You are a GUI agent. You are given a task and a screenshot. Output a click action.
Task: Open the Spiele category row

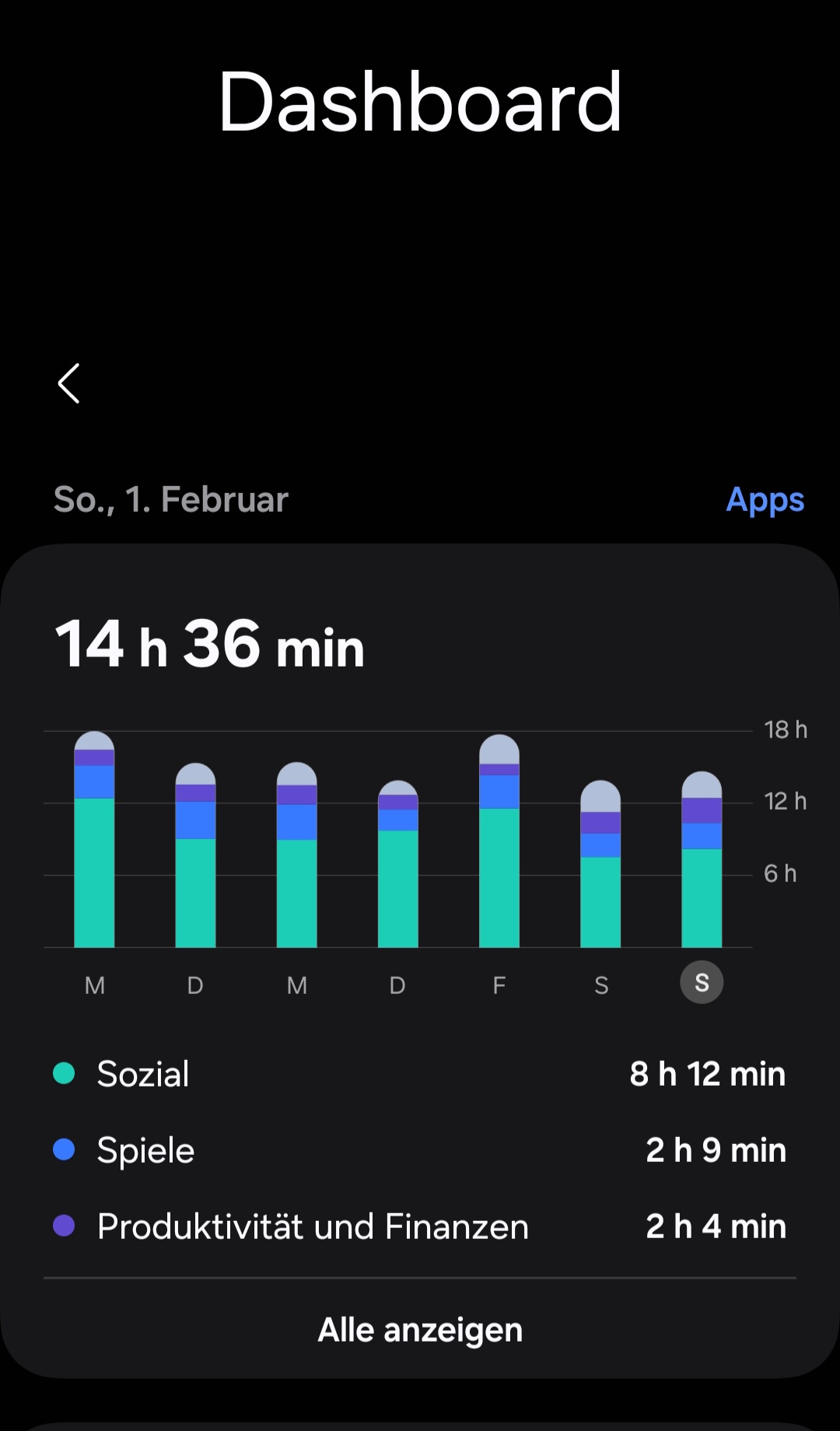point(420,1150)
